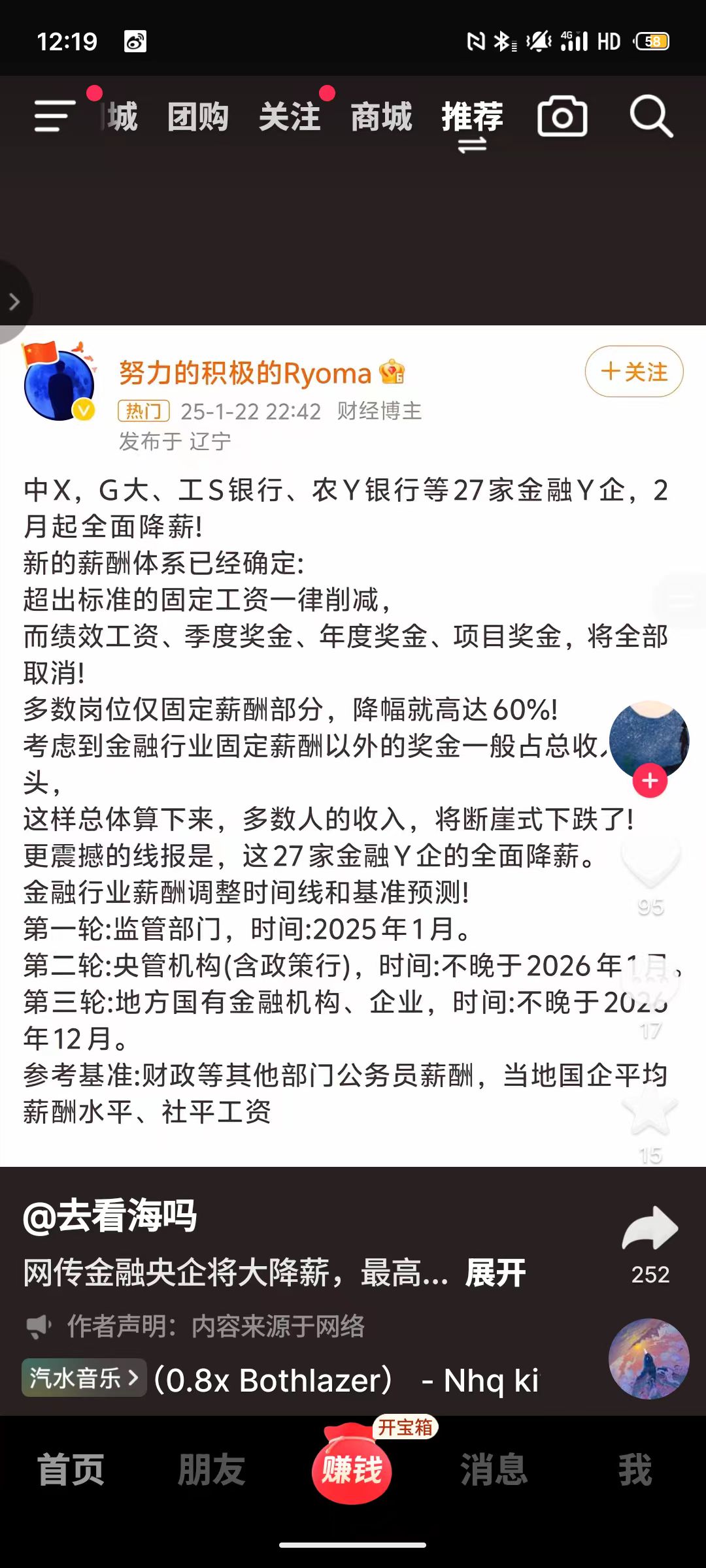Open the rotating music disc

(648, 1359)
